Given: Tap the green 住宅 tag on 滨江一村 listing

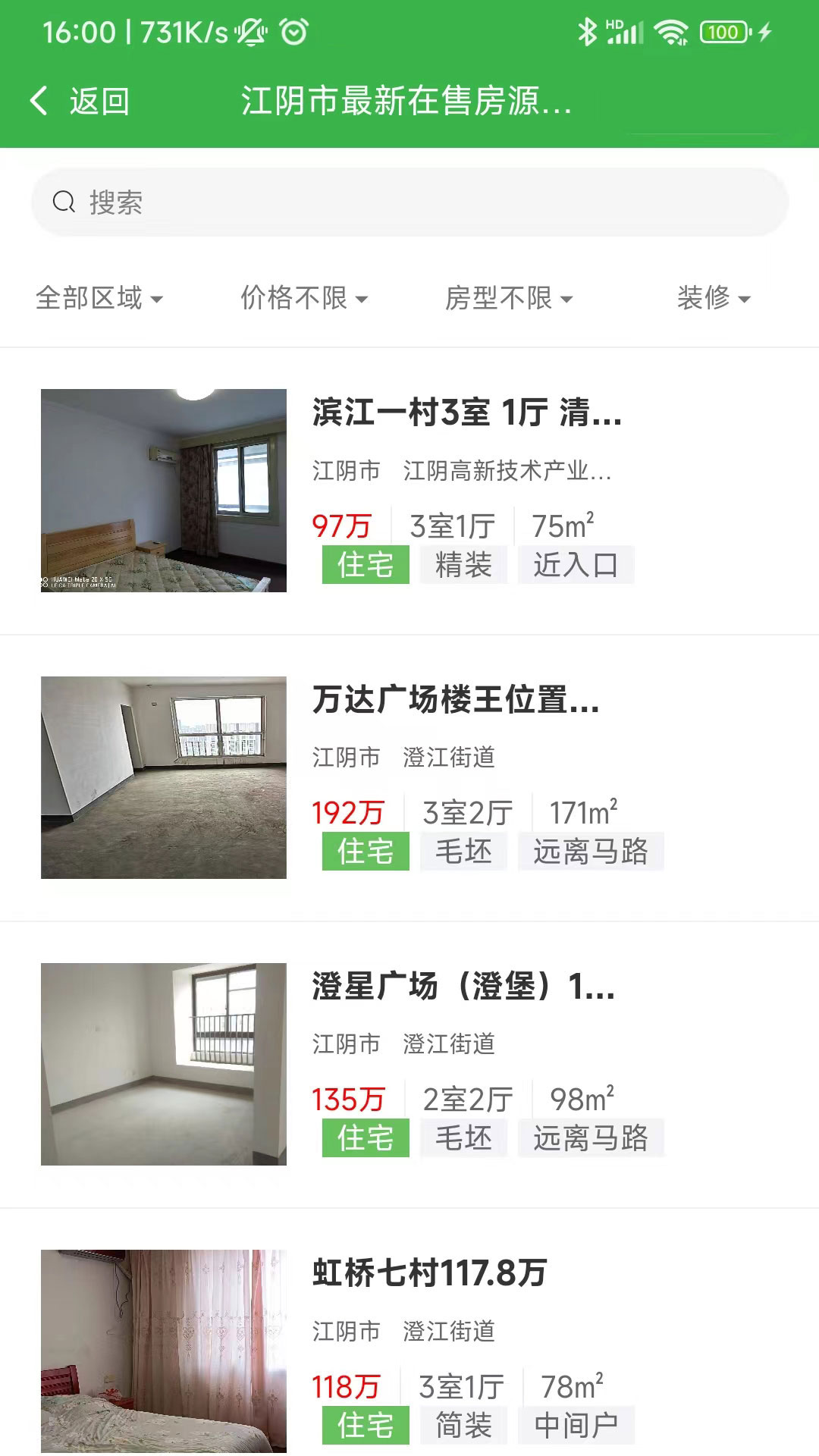Looking at the screenshot, I should click(x=365, y=565).
